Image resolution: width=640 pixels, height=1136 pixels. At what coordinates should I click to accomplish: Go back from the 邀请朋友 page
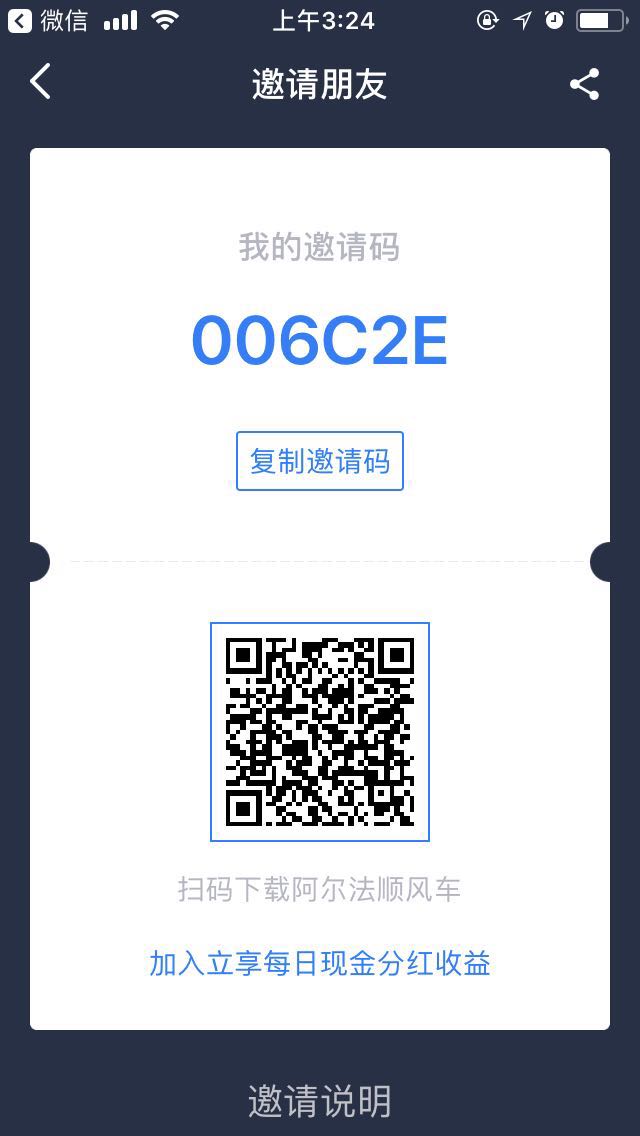[40, 83]
